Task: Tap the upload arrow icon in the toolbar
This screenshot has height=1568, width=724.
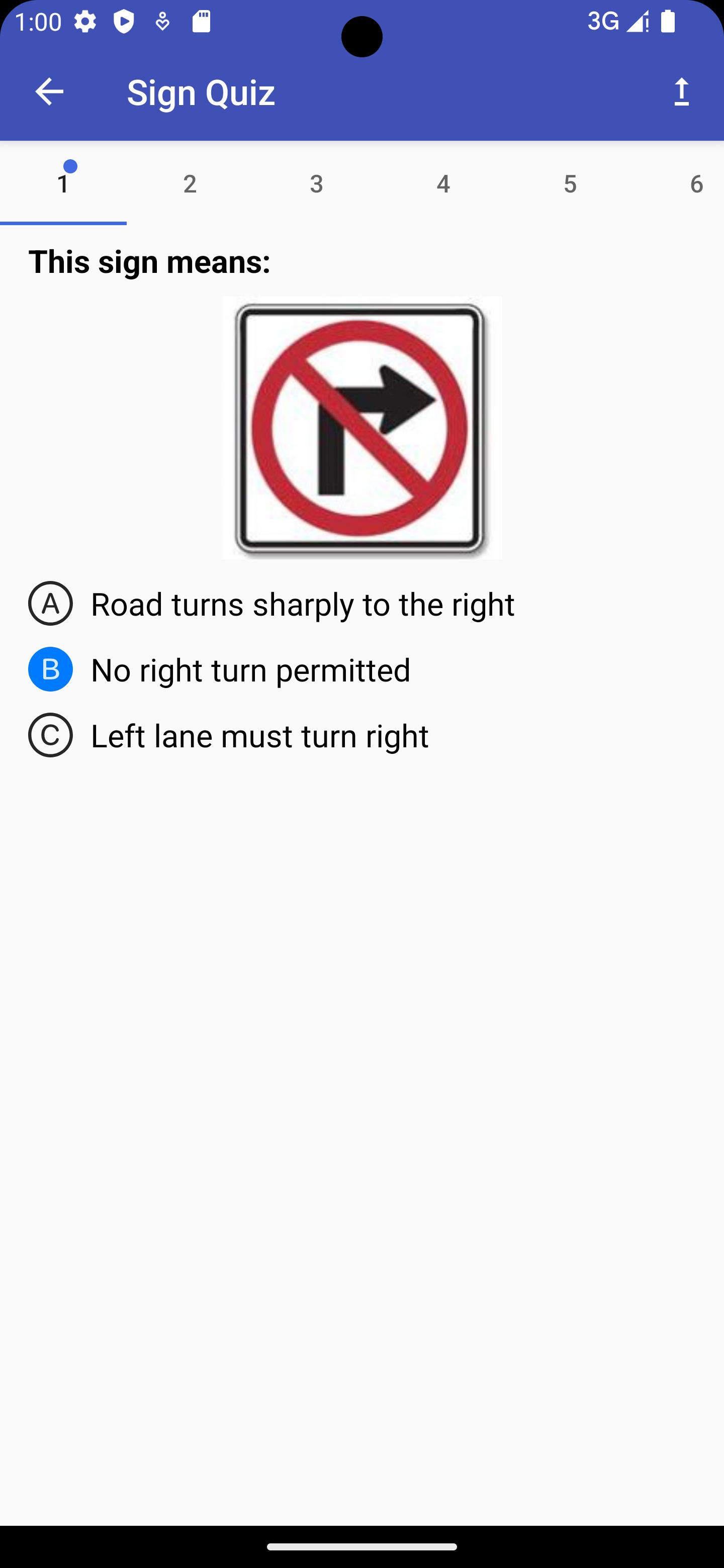Action: 681,92
